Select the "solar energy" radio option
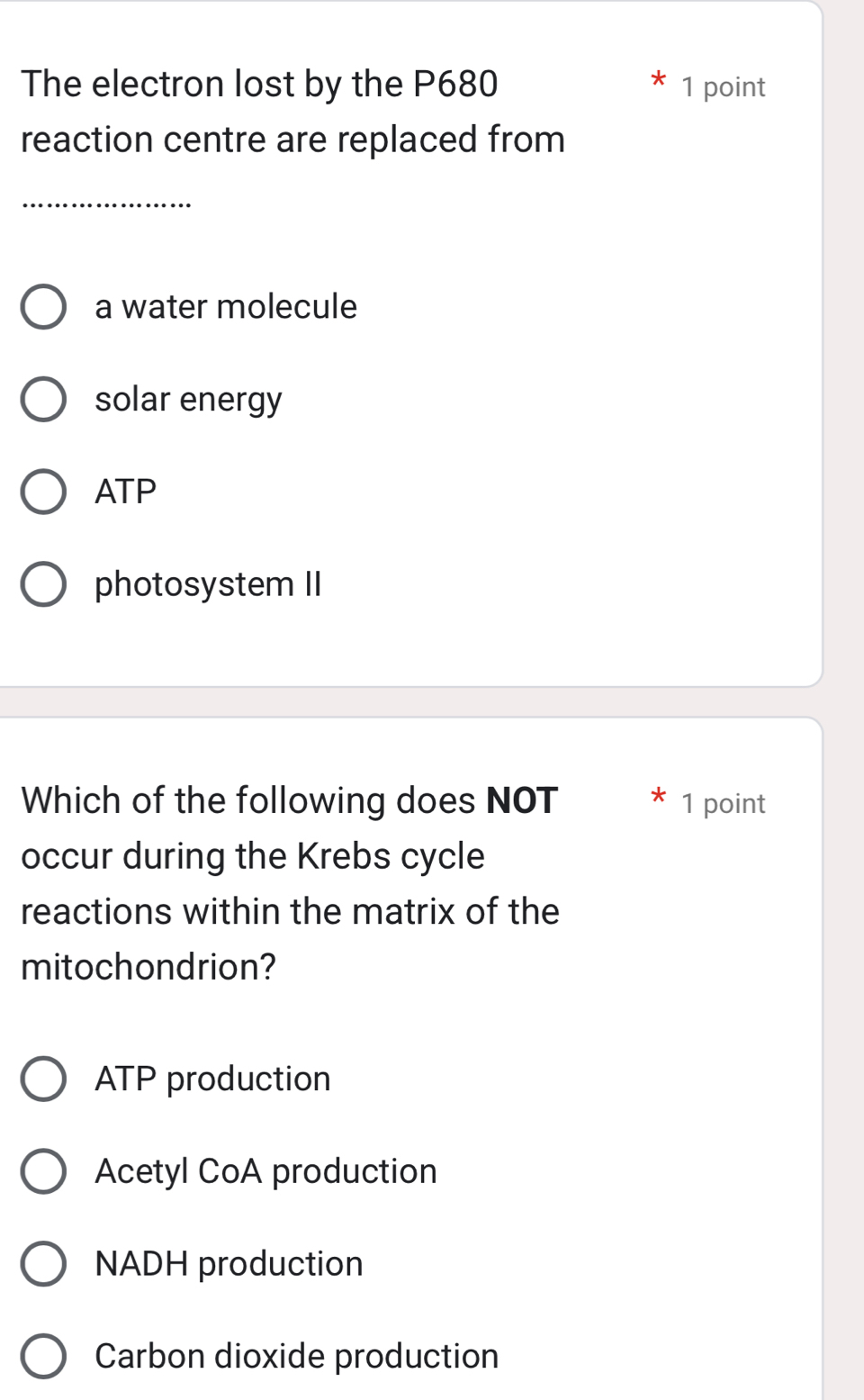 43,400
